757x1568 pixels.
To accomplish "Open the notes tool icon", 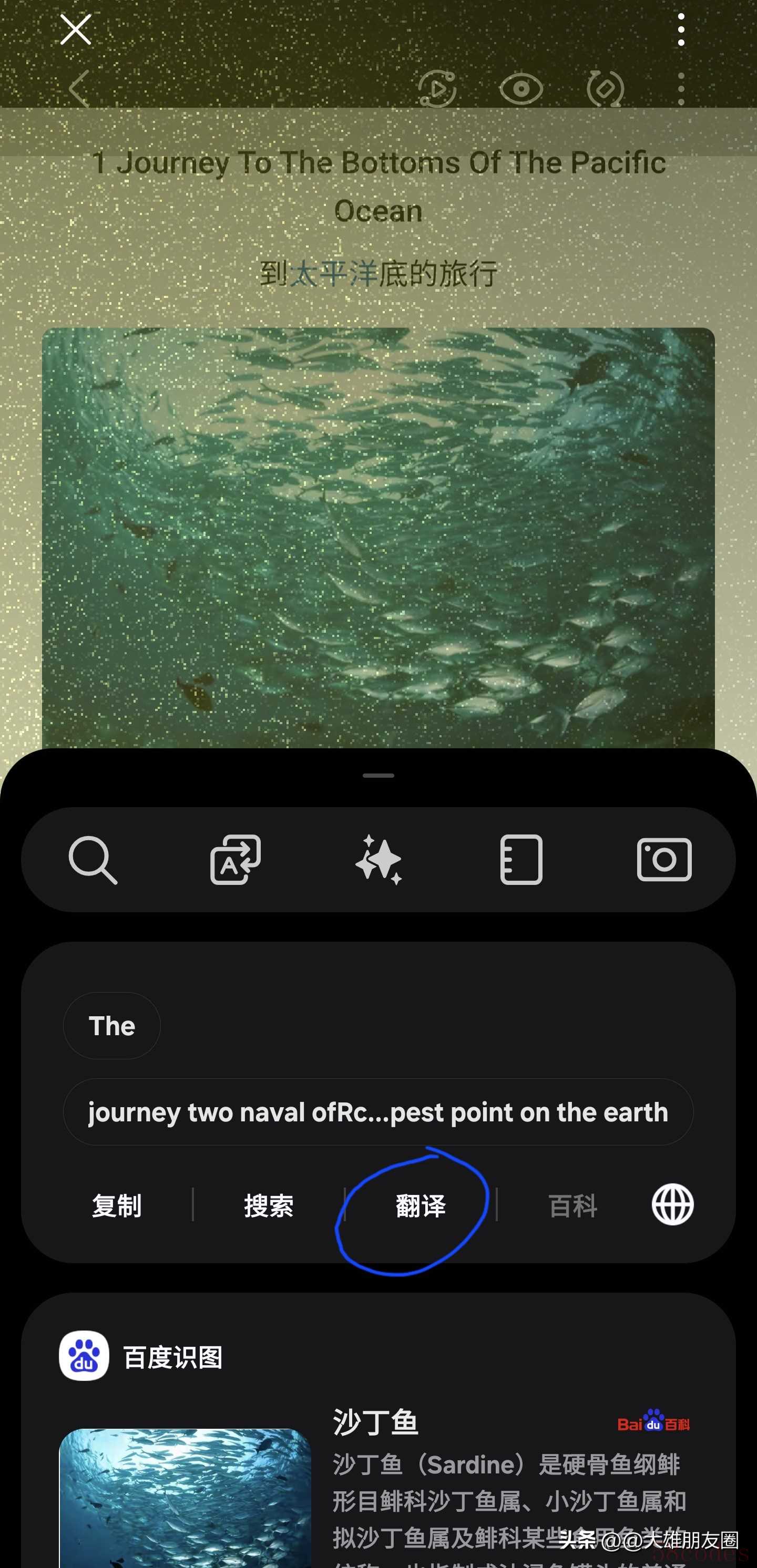I will tap(521, 860).
